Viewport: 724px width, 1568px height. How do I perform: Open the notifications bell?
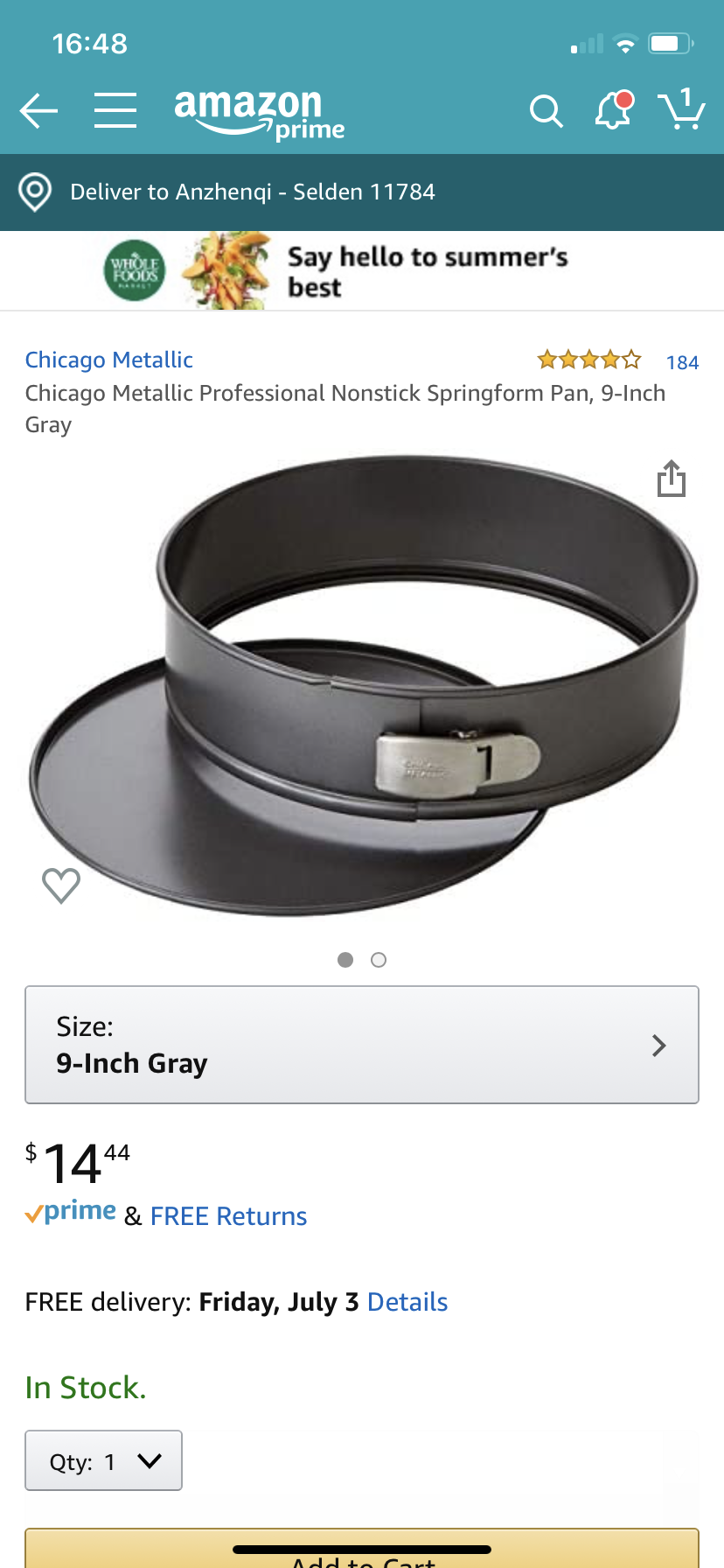pos(614,111)
